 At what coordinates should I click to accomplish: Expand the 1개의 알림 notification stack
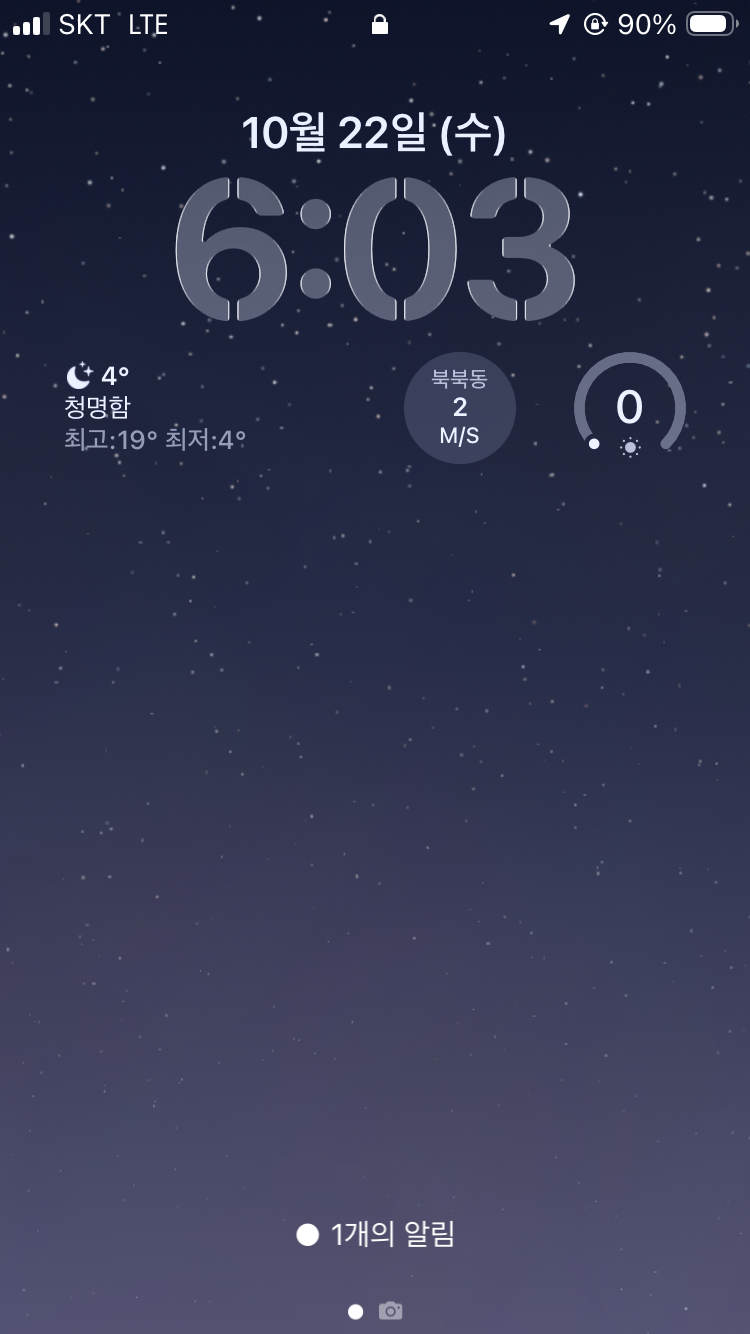pyautogui.click(x=376, y=1235)
